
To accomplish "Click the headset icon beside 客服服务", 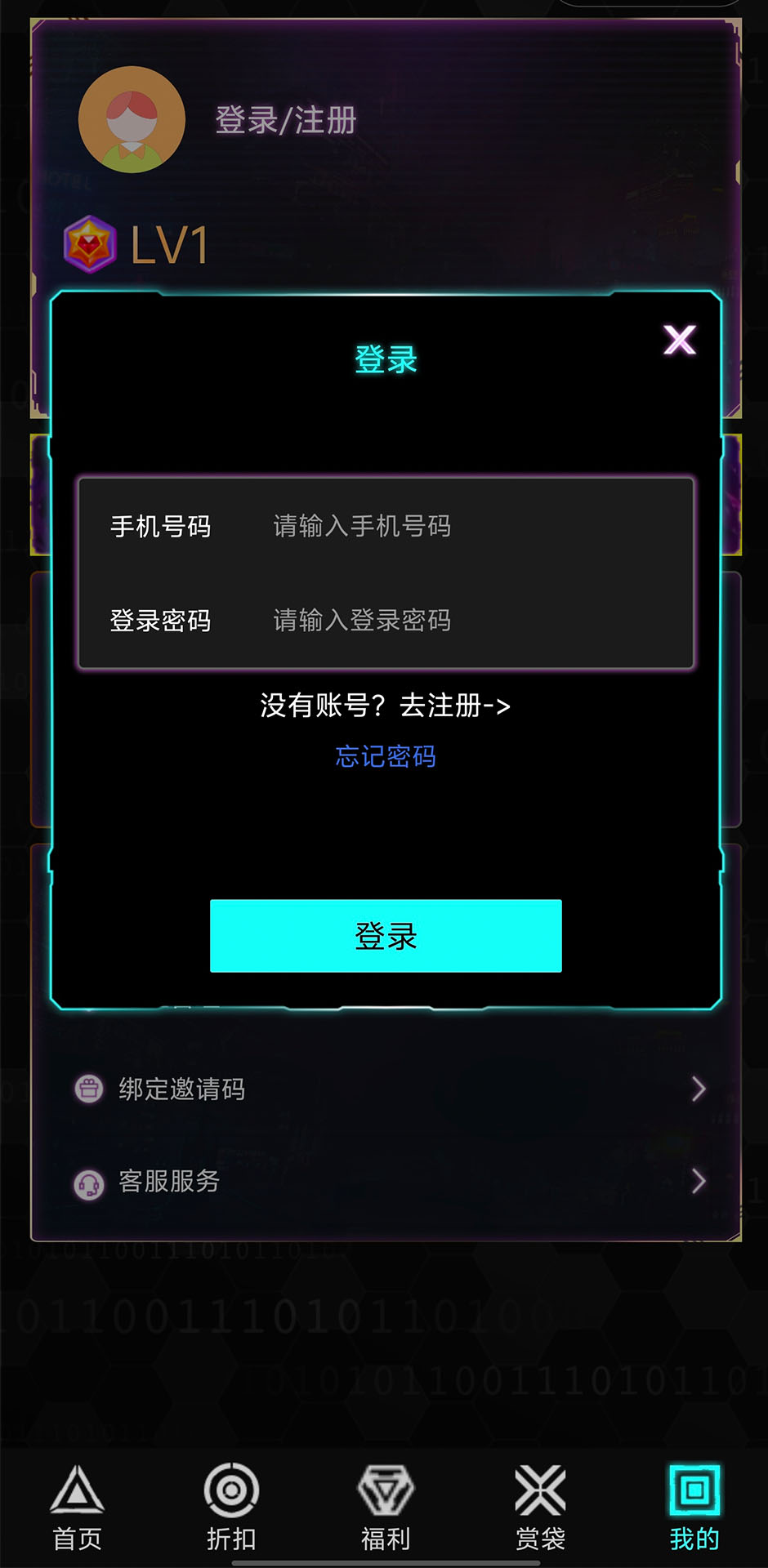I will pos(90,1182).
